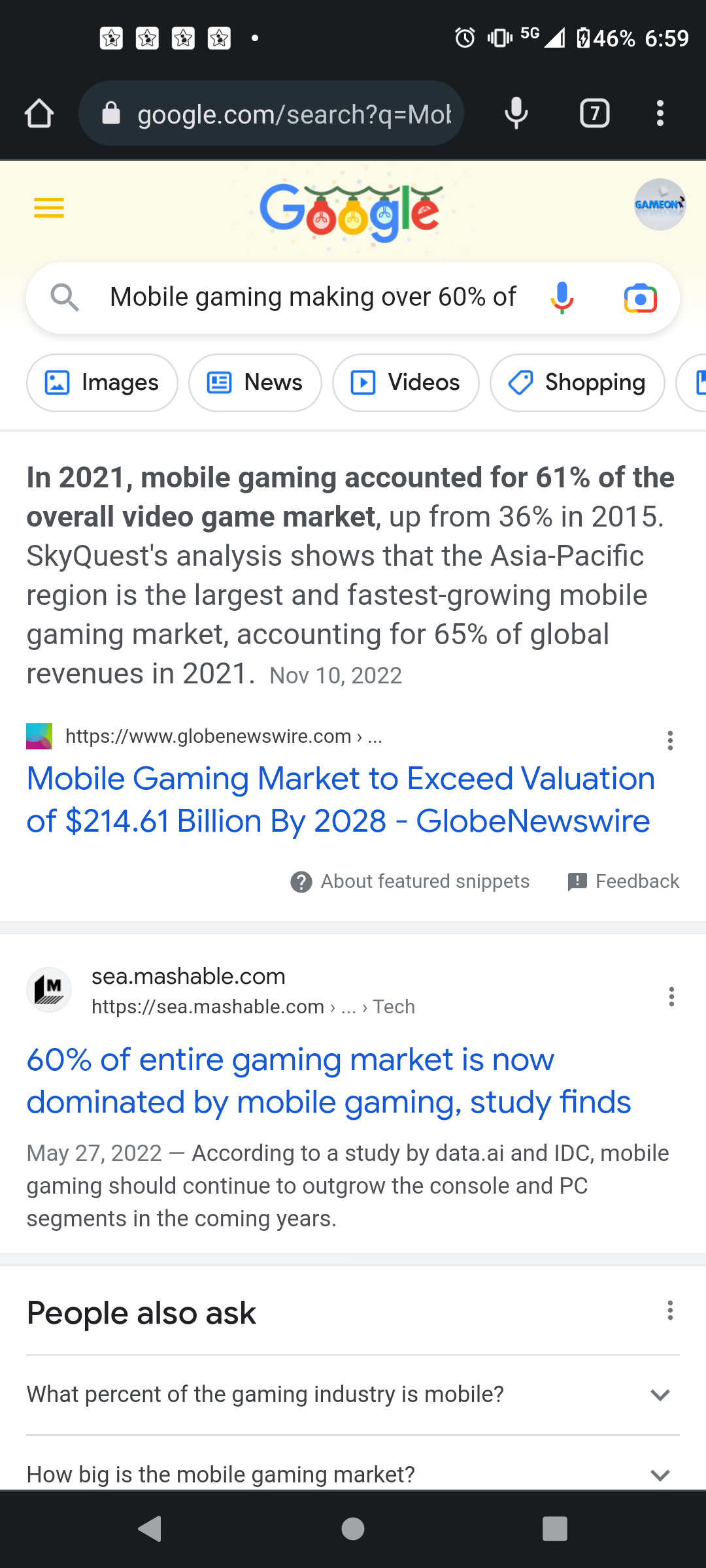This screenshot has height=1568, width=706.
Task: Open the GlobeNewswire Mobile Gaming Market article
Action: pos(339,800)
